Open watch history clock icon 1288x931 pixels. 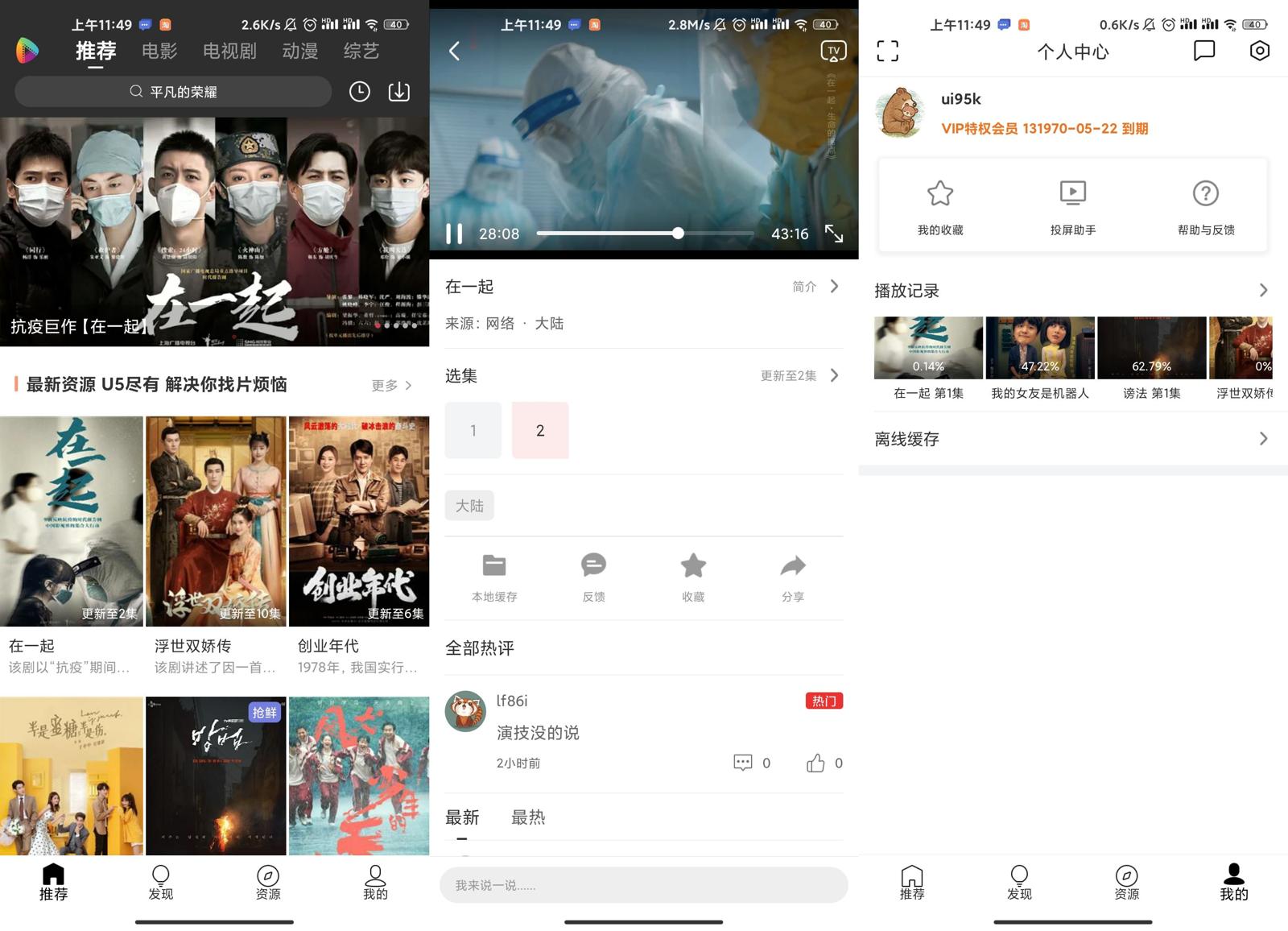point(359,92)
